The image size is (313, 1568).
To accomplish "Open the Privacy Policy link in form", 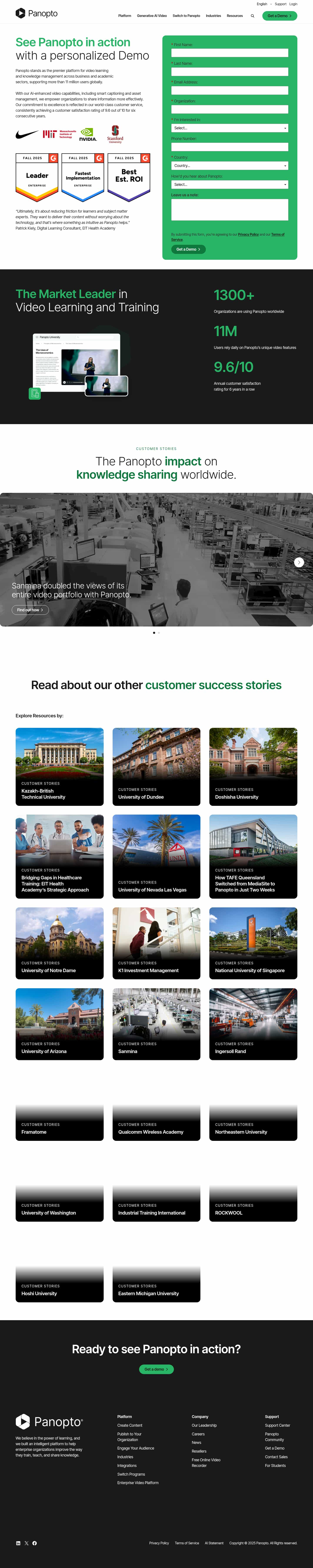I will pyautogui.click(x=248, y=234).
